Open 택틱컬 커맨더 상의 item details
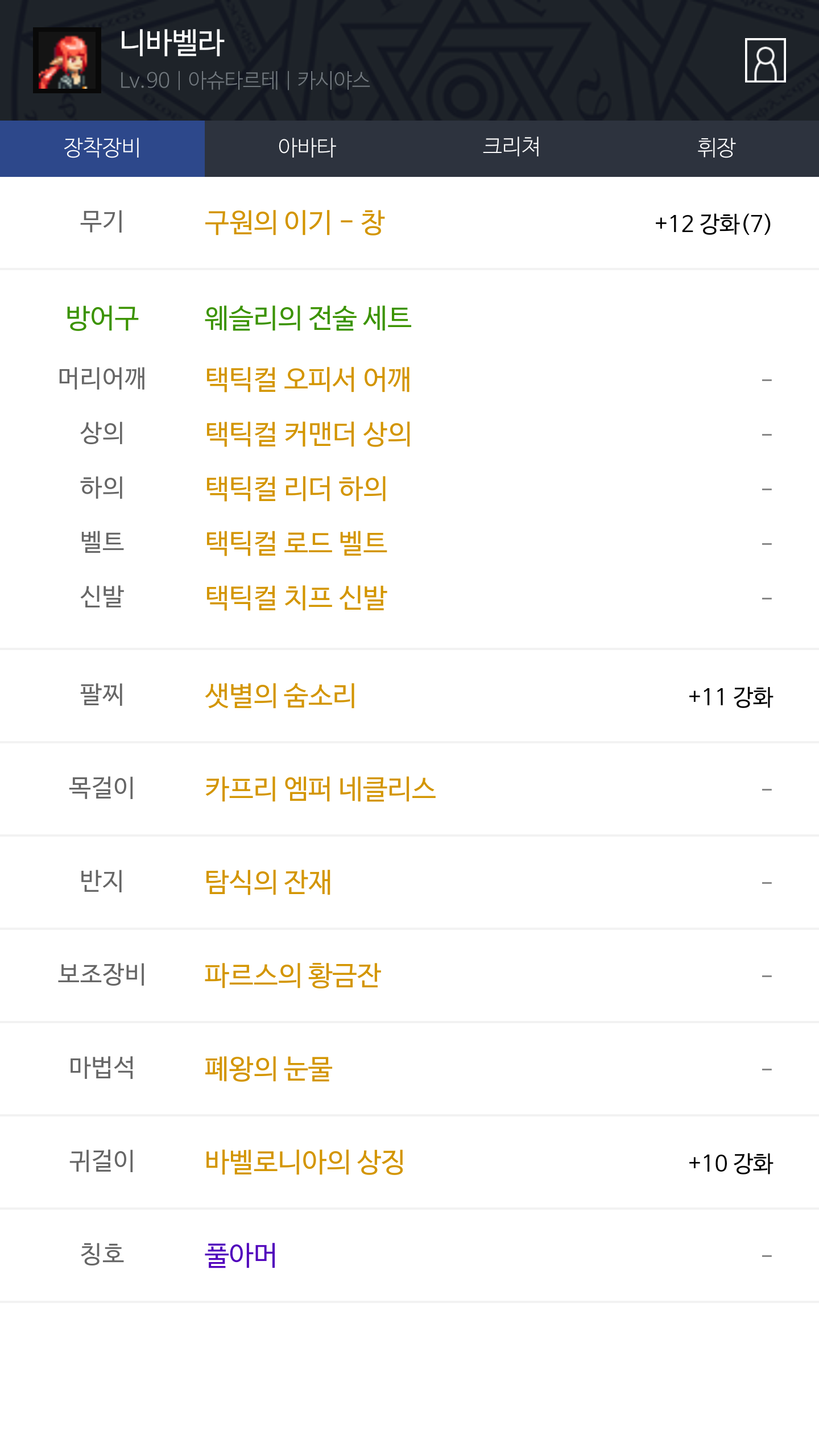The image size is (819, 1456). point(308,433)
